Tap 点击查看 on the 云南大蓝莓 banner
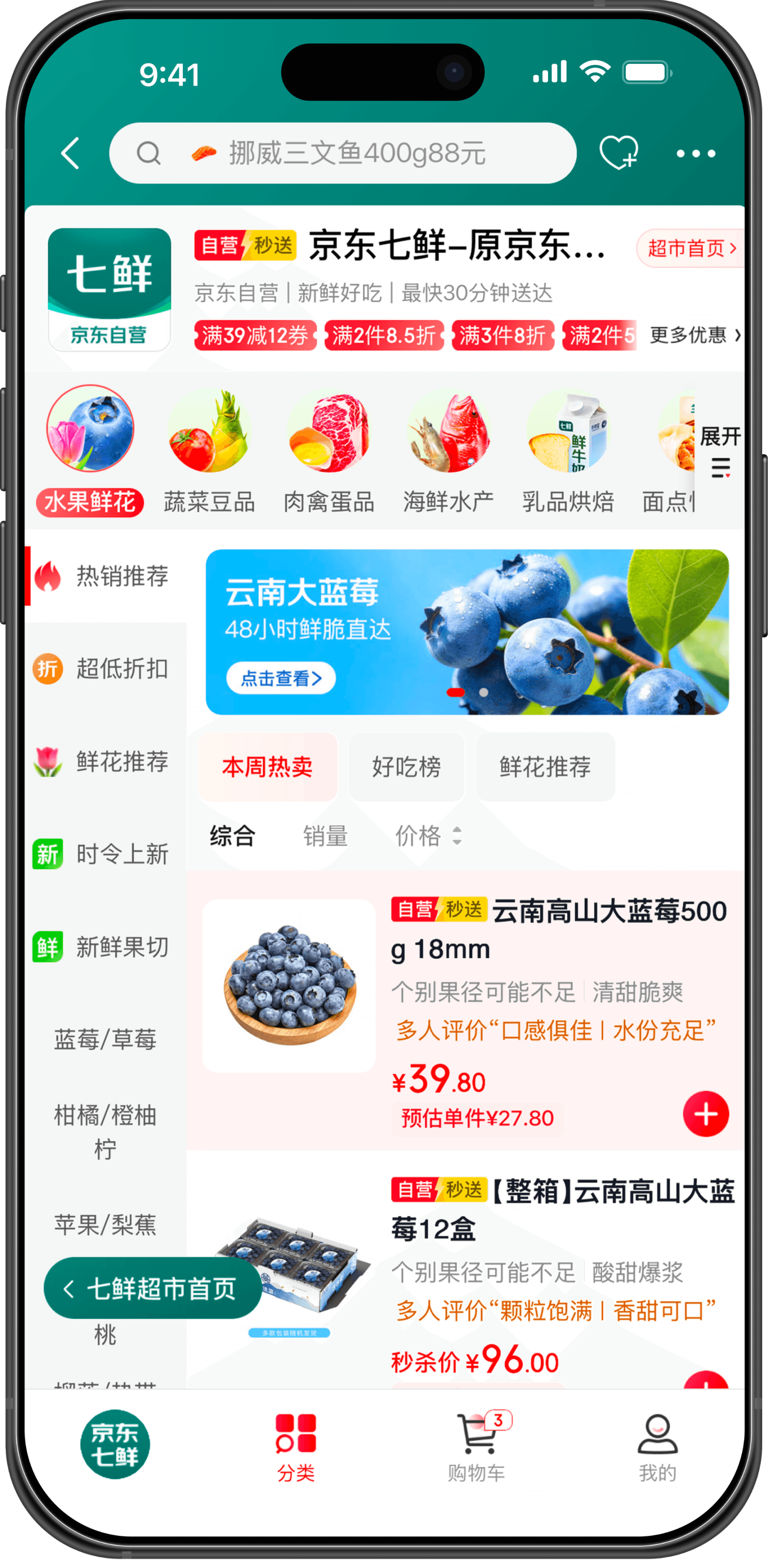768x1568 pixels. coord(280,678)
